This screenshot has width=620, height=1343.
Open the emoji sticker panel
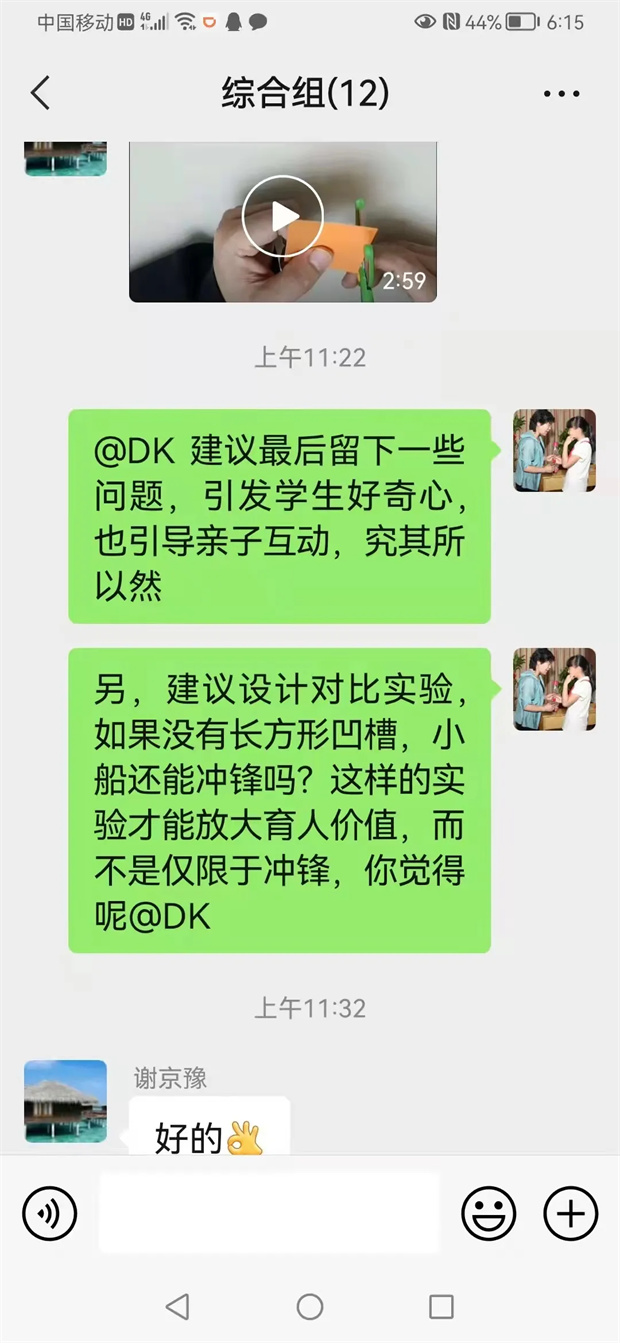[x=488, y=1214]
